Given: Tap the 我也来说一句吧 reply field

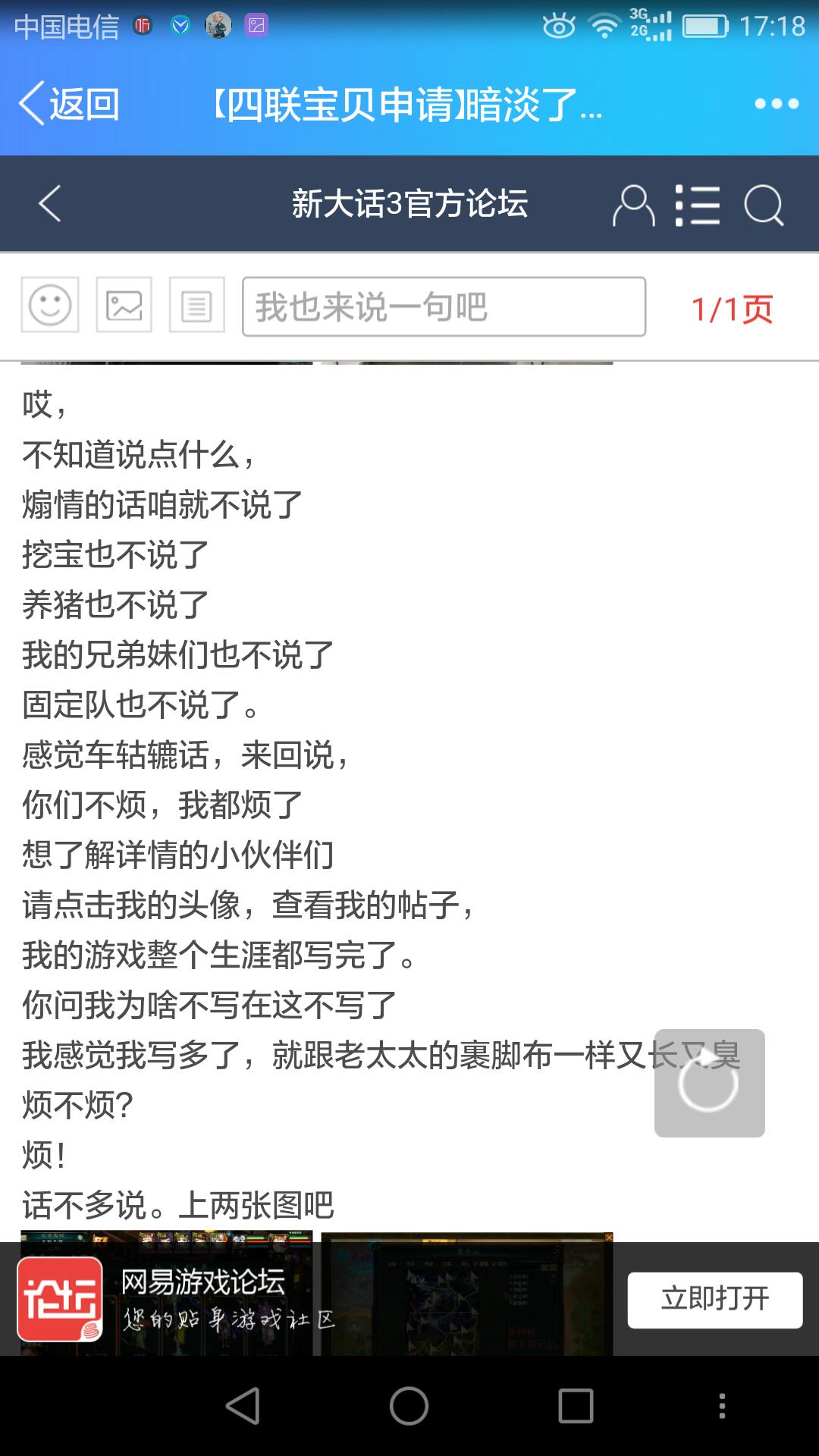Looking at the screenshot, I should [x=444, y=306].
